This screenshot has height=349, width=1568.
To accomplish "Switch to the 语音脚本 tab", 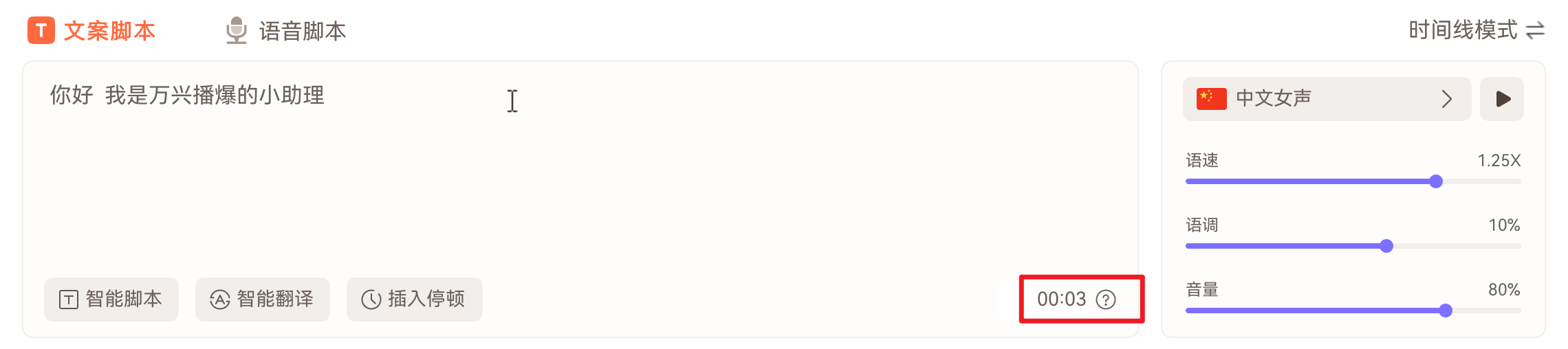I will (286, 31).
